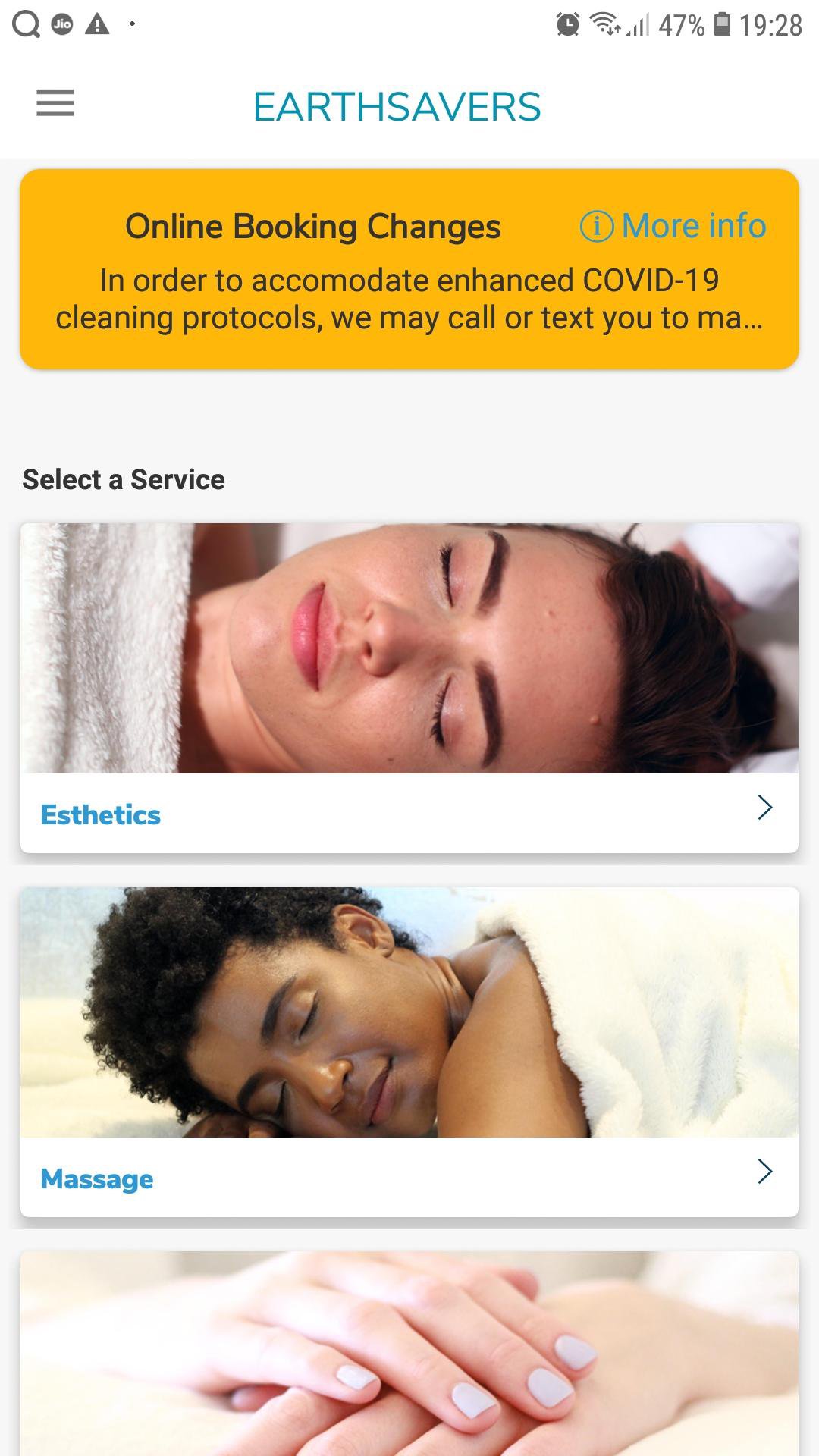Screen dimensions: 819x1456
Task: Open the nail service card thumbnail
Action: tap(409, 1357)
